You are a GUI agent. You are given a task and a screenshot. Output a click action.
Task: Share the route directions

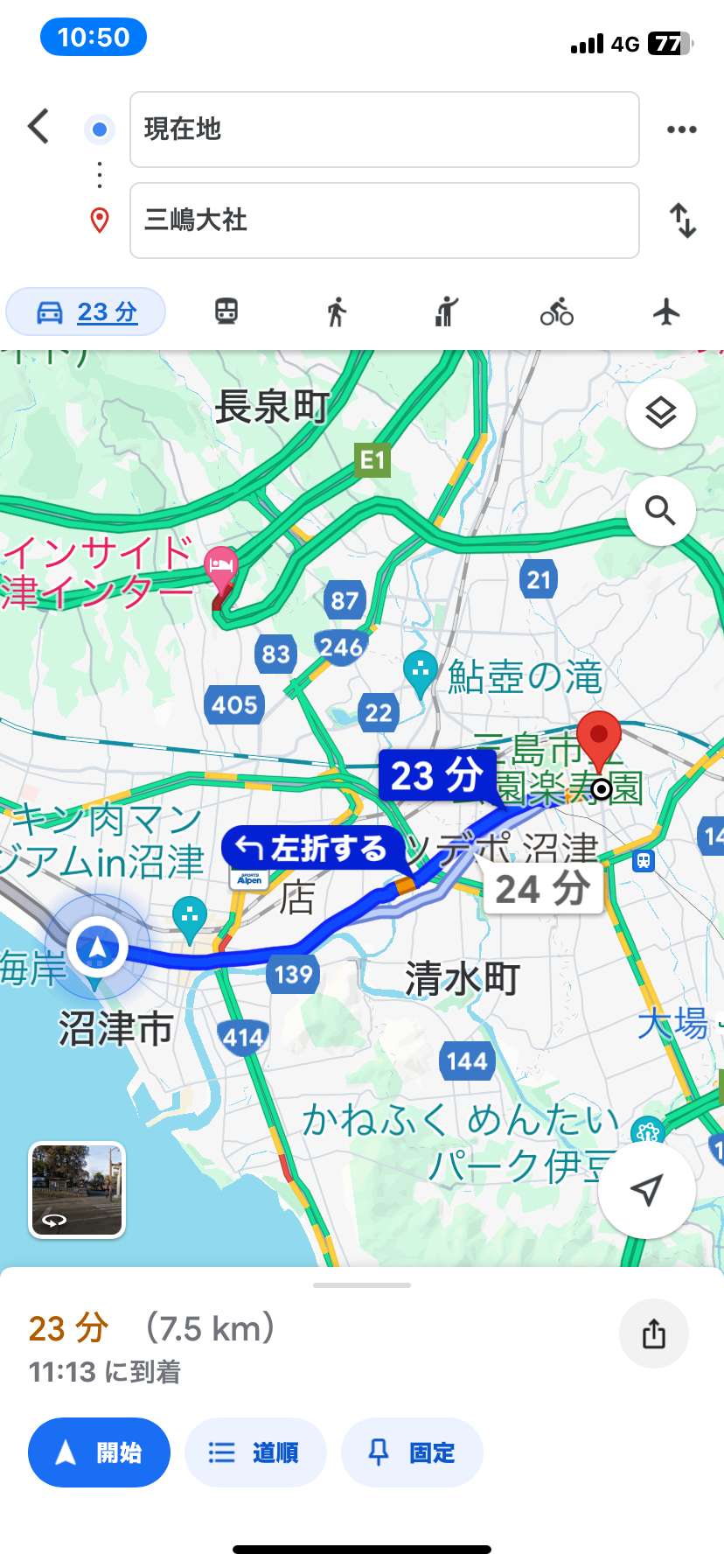(654, 1333)
